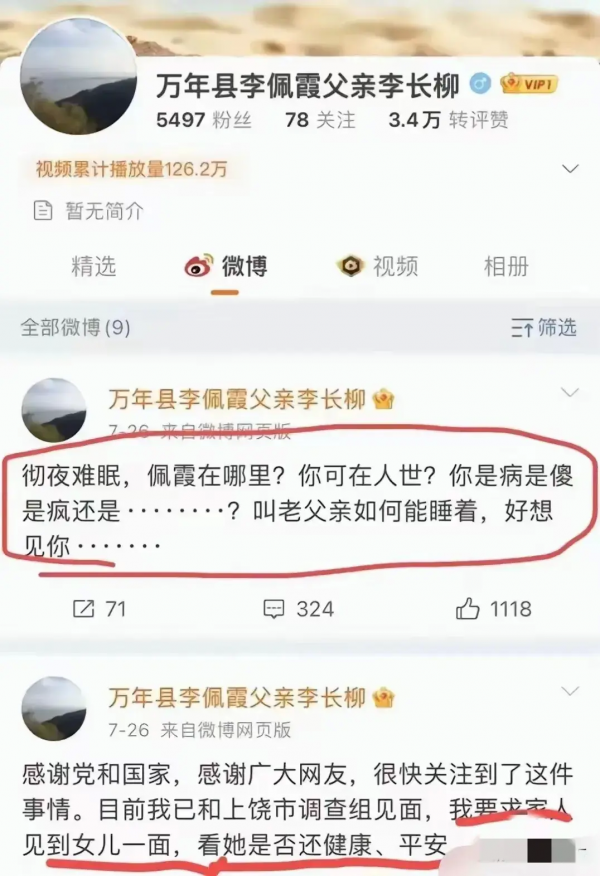Open the dropdown menu on the 彻夜难眠 post

(571, 392)
